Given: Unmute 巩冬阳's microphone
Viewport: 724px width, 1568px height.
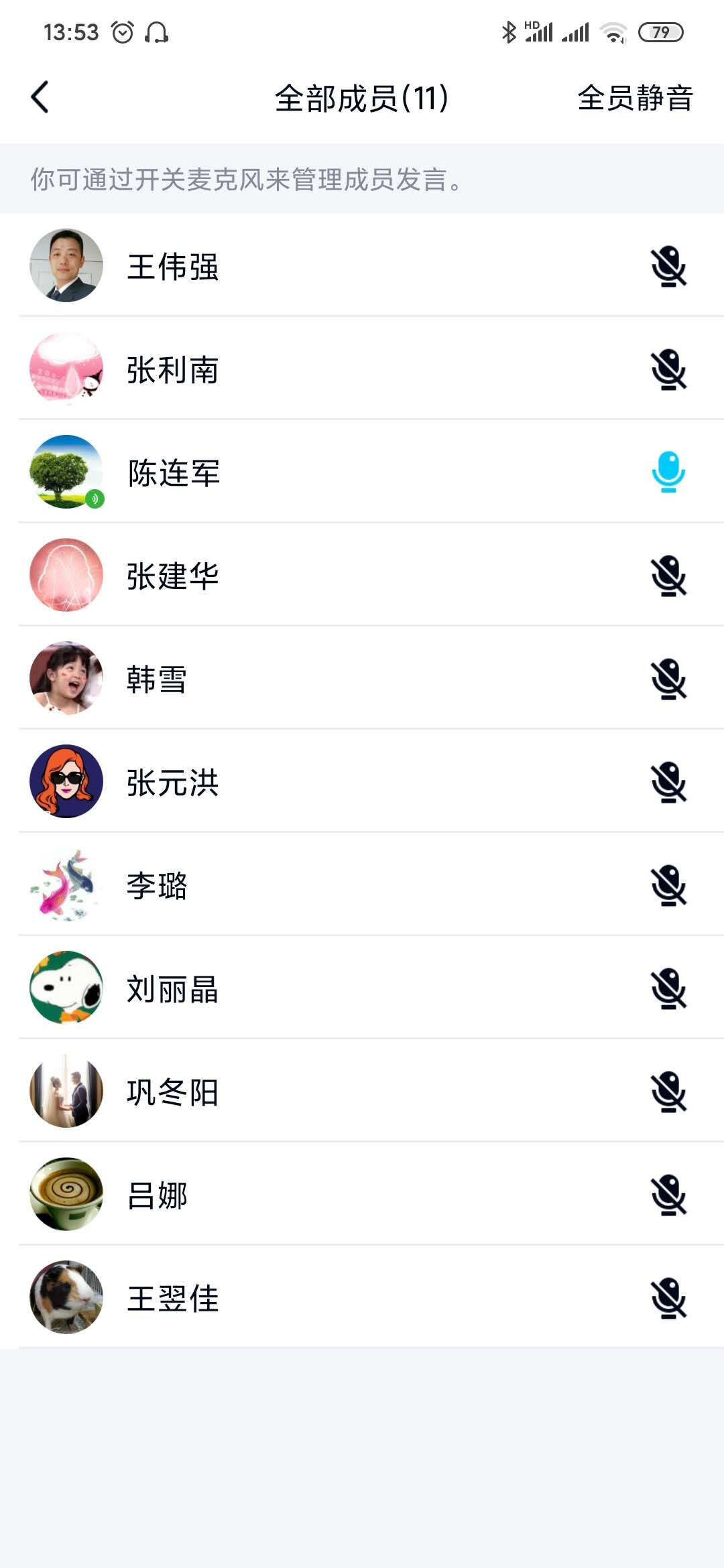Looking at the screenshot, I should click(x=668, y=1092).
